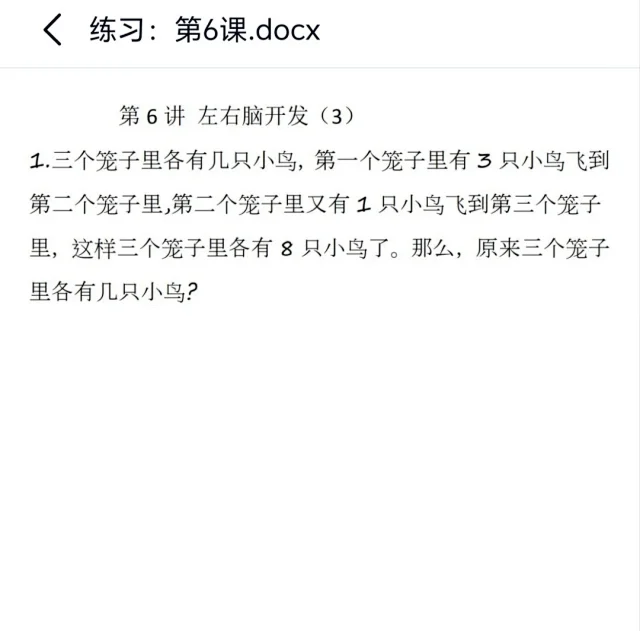Go back from the 练习 document viewer
Viewport: 640px width, 631px height.
(x=52, y=31)
